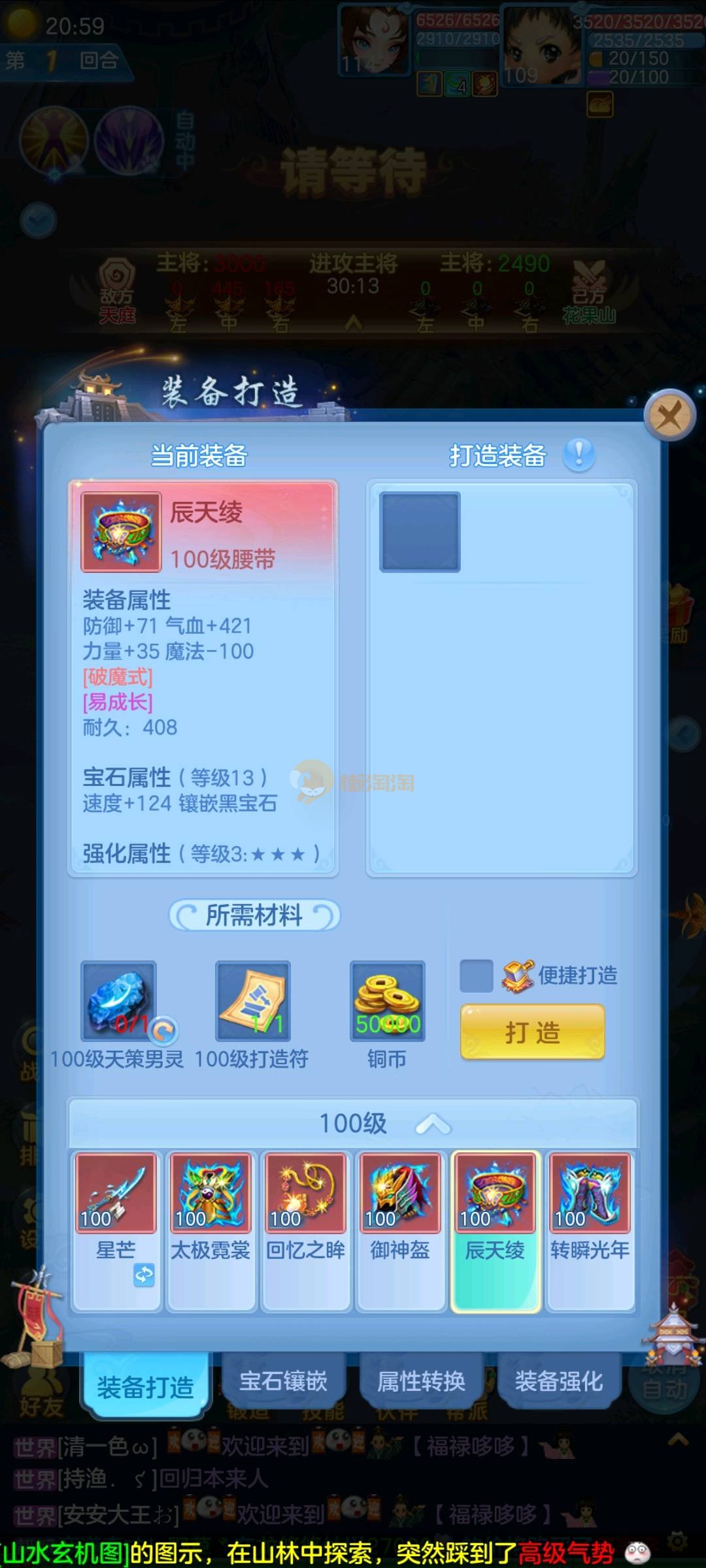Image resolution: width=706 pixels, height=1568 pixels.
Task: Switch to the 宝石镶嵌 tab
Action: (283, 1381)
